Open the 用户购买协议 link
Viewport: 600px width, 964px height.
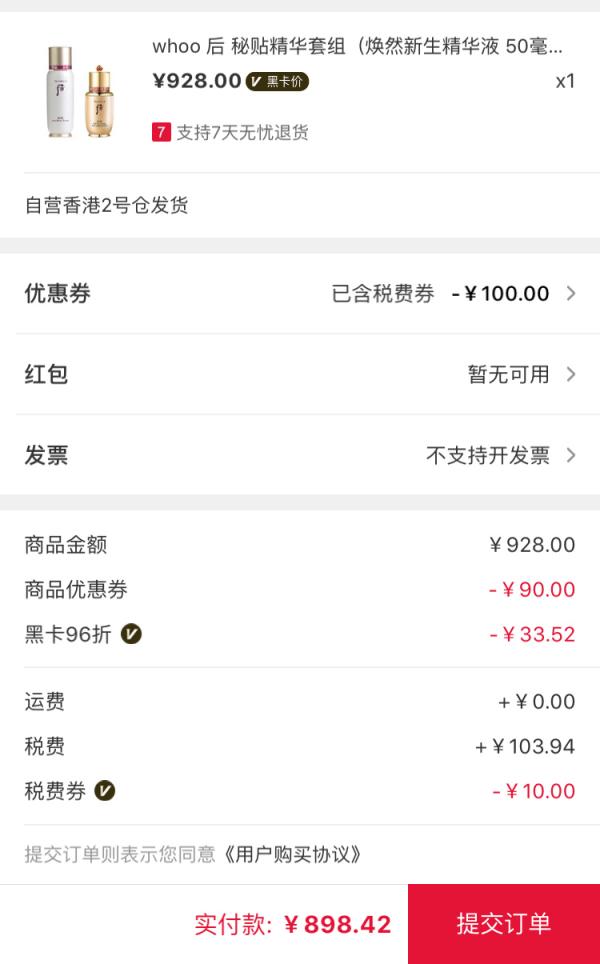pyautogui.click(x=289, y=854)
